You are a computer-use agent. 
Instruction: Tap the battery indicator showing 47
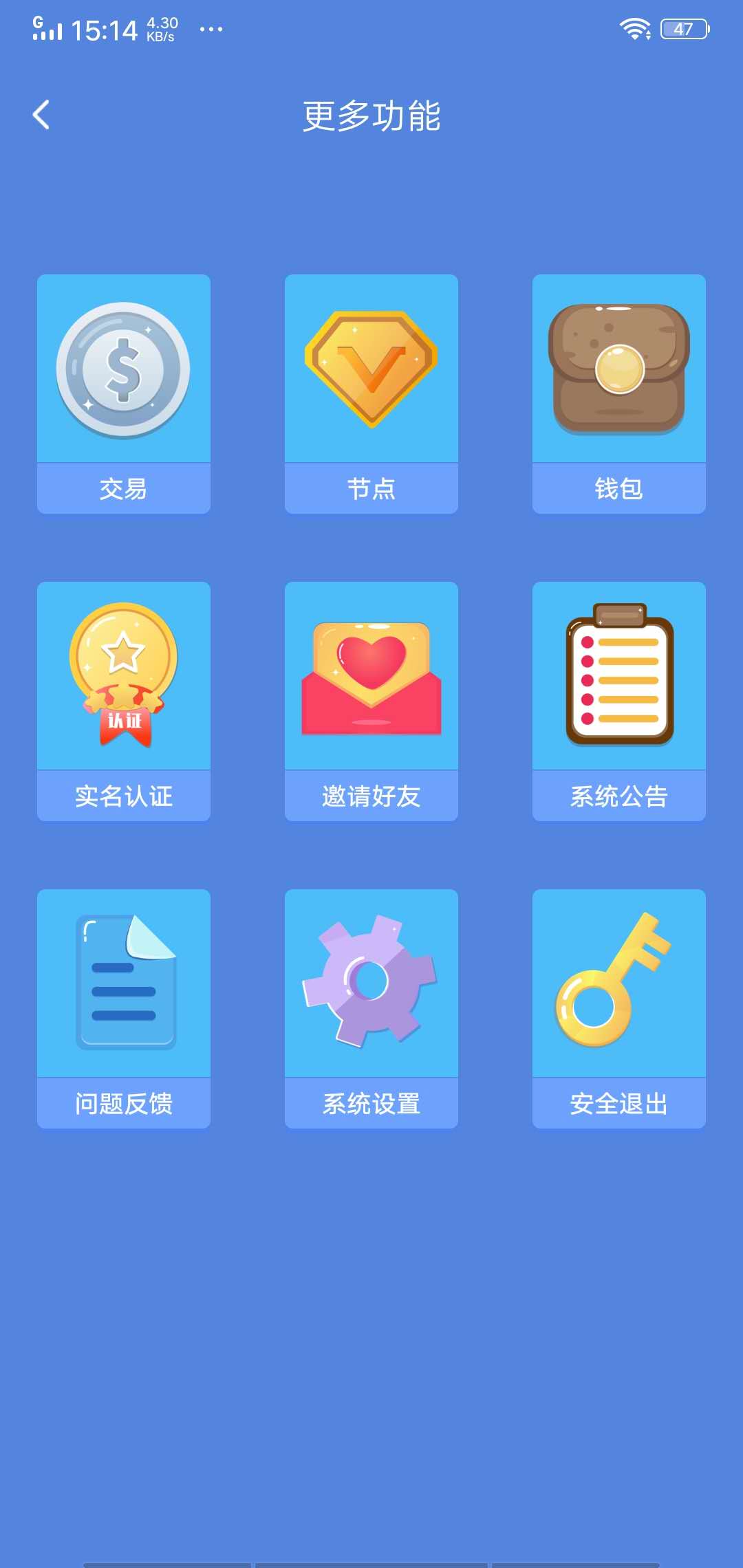[x=683, y=29]
